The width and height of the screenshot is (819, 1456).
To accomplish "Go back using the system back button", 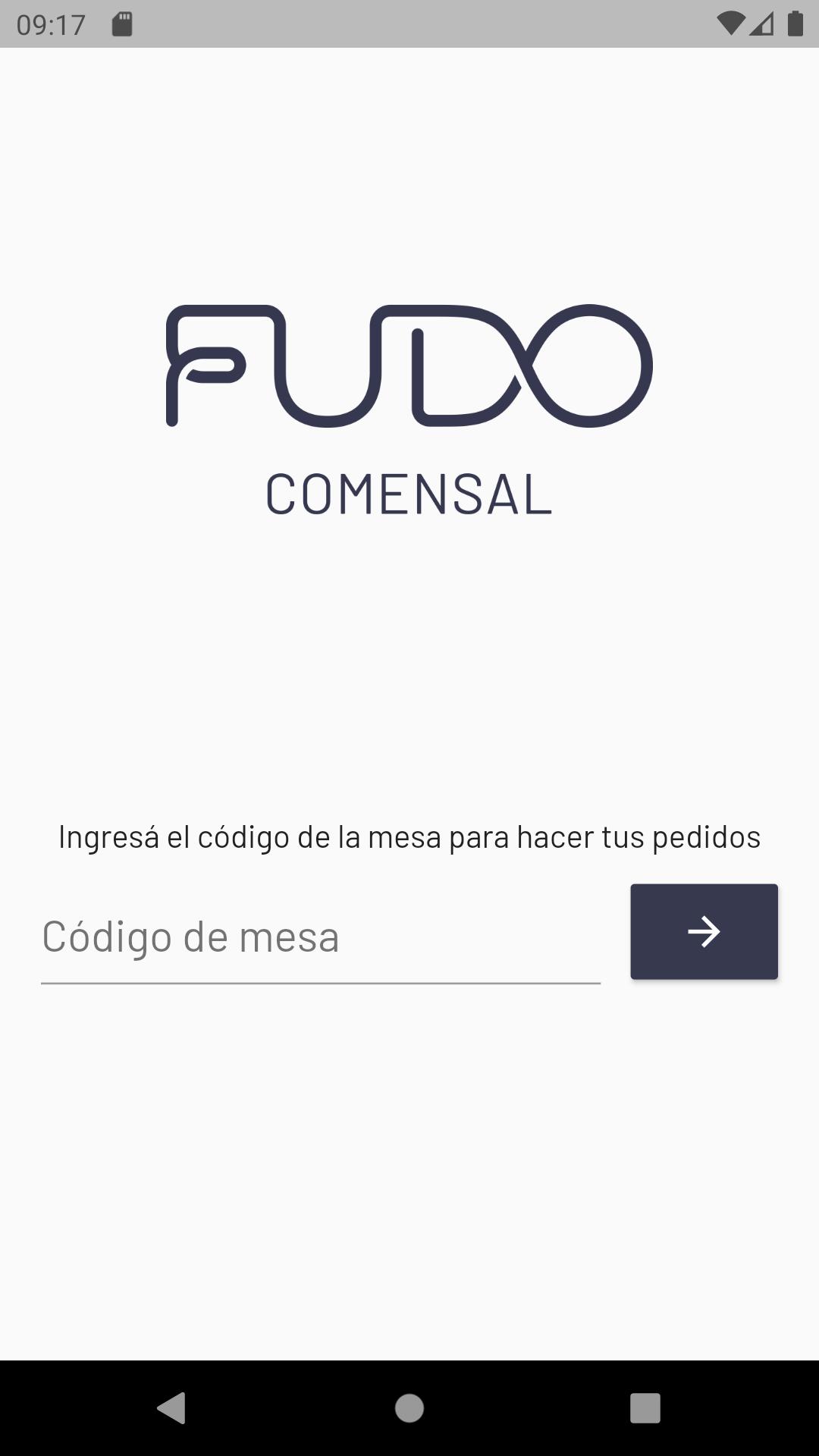I will 171,1408.
